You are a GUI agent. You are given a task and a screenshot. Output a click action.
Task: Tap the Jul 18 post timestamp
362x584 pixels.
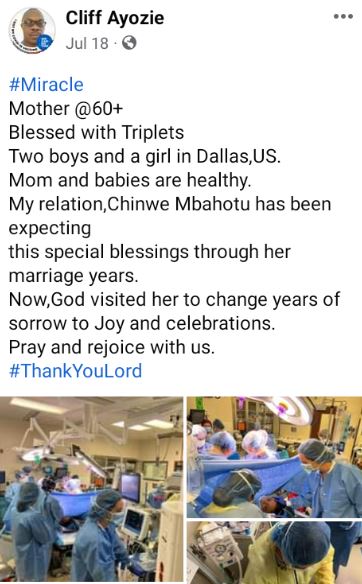click(87, 43)
